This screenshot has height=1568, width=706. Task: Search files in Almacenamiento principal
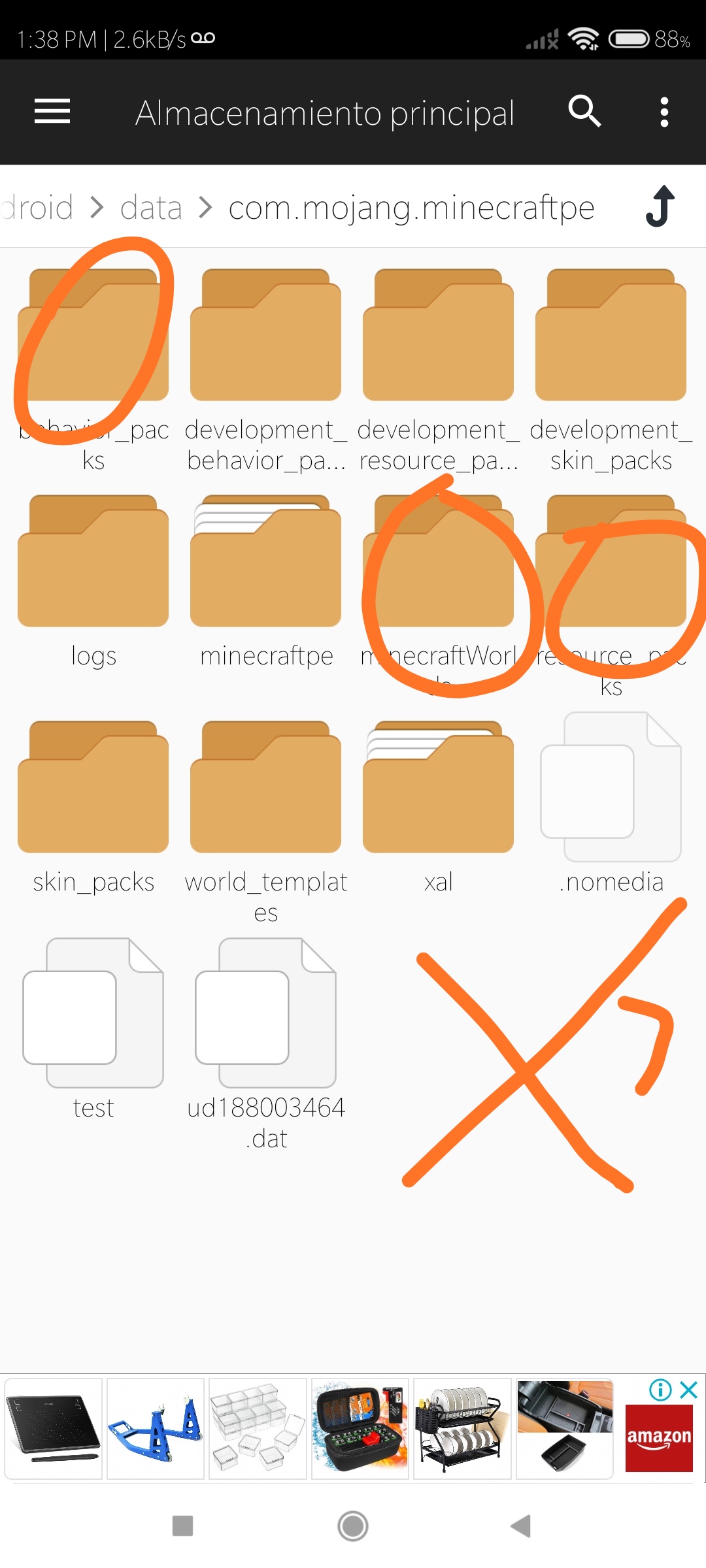point(584,112)
